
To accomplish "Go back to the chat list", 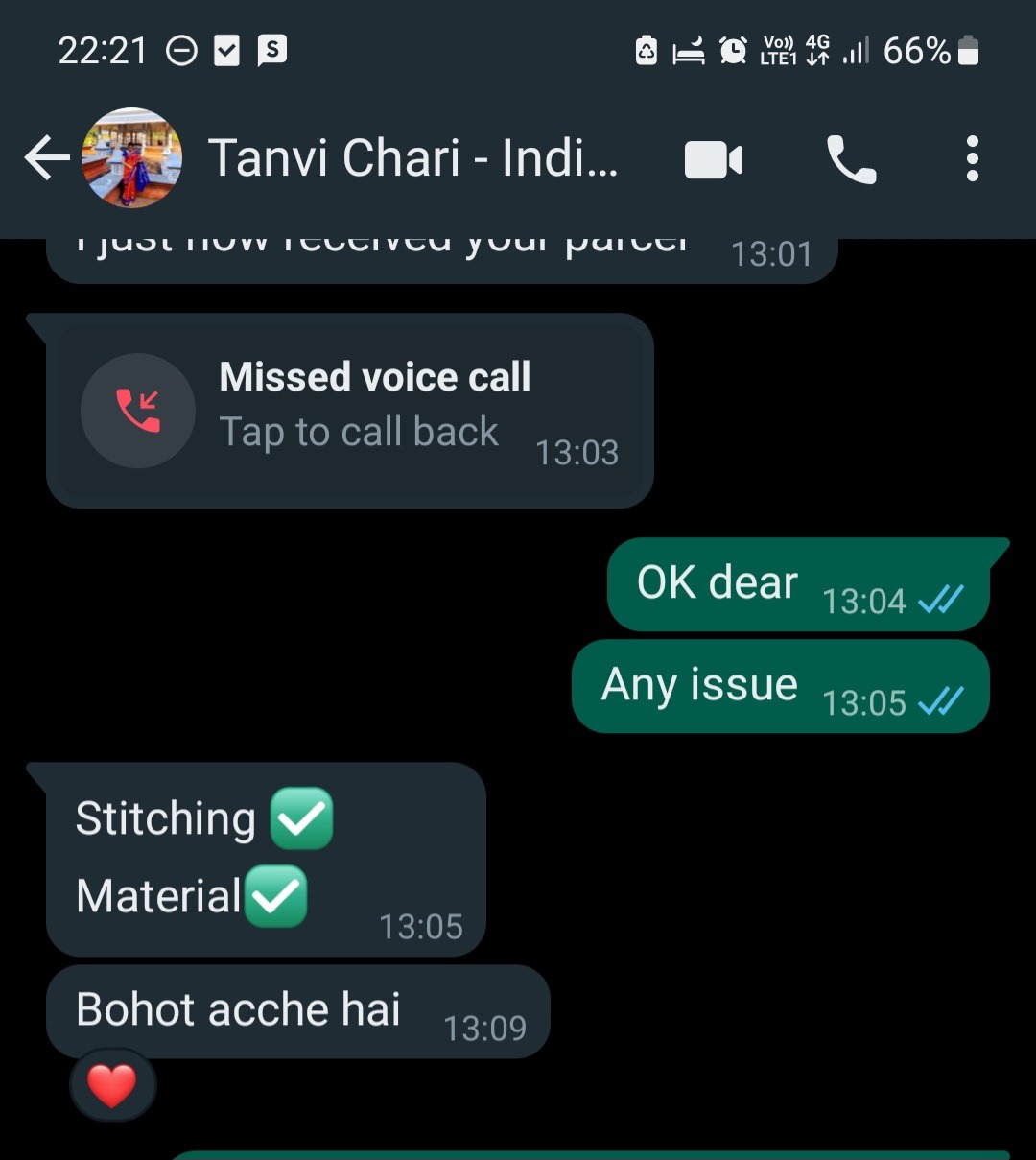I will pos(46,158).
